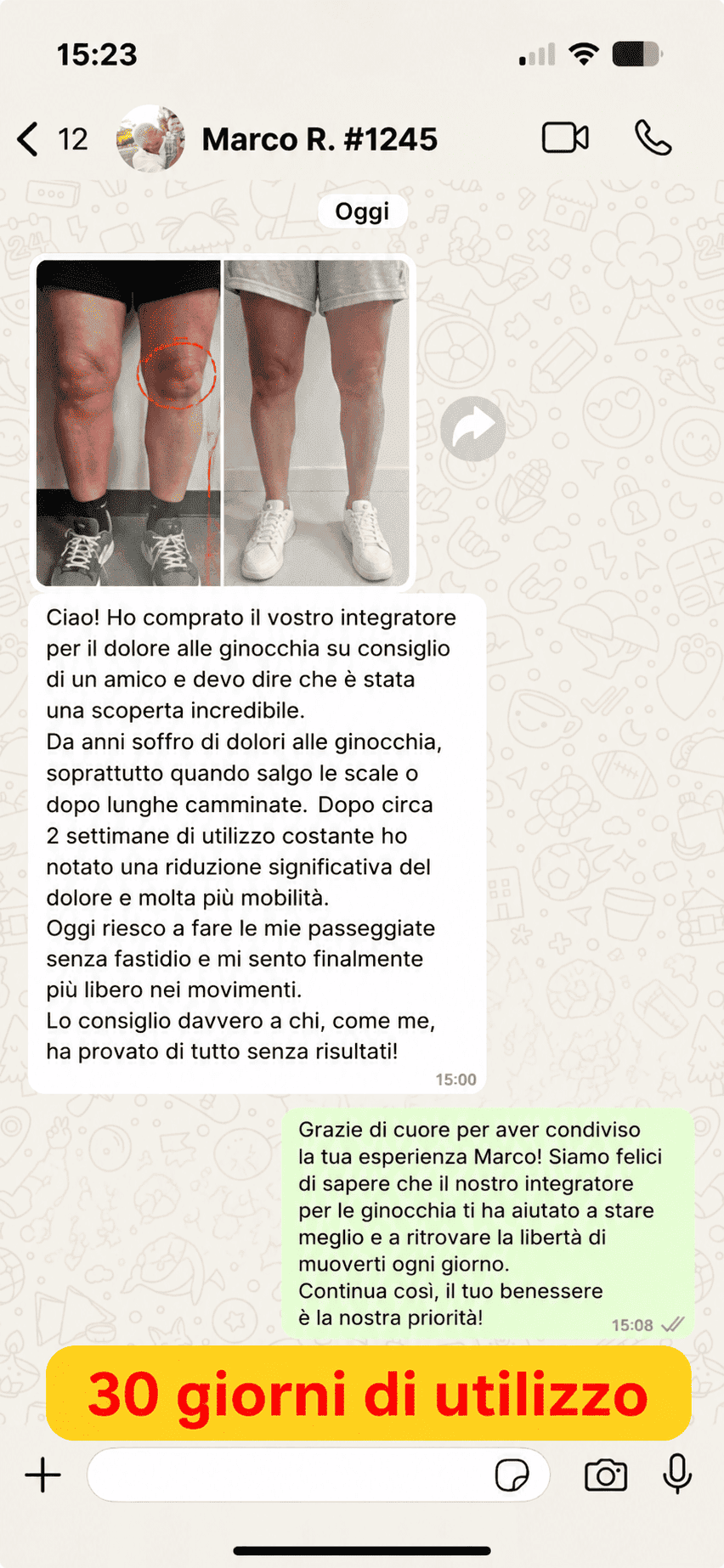Open the knee before-and-after photo
Viewport: 724px width, 1568px height.
[223, 423]
